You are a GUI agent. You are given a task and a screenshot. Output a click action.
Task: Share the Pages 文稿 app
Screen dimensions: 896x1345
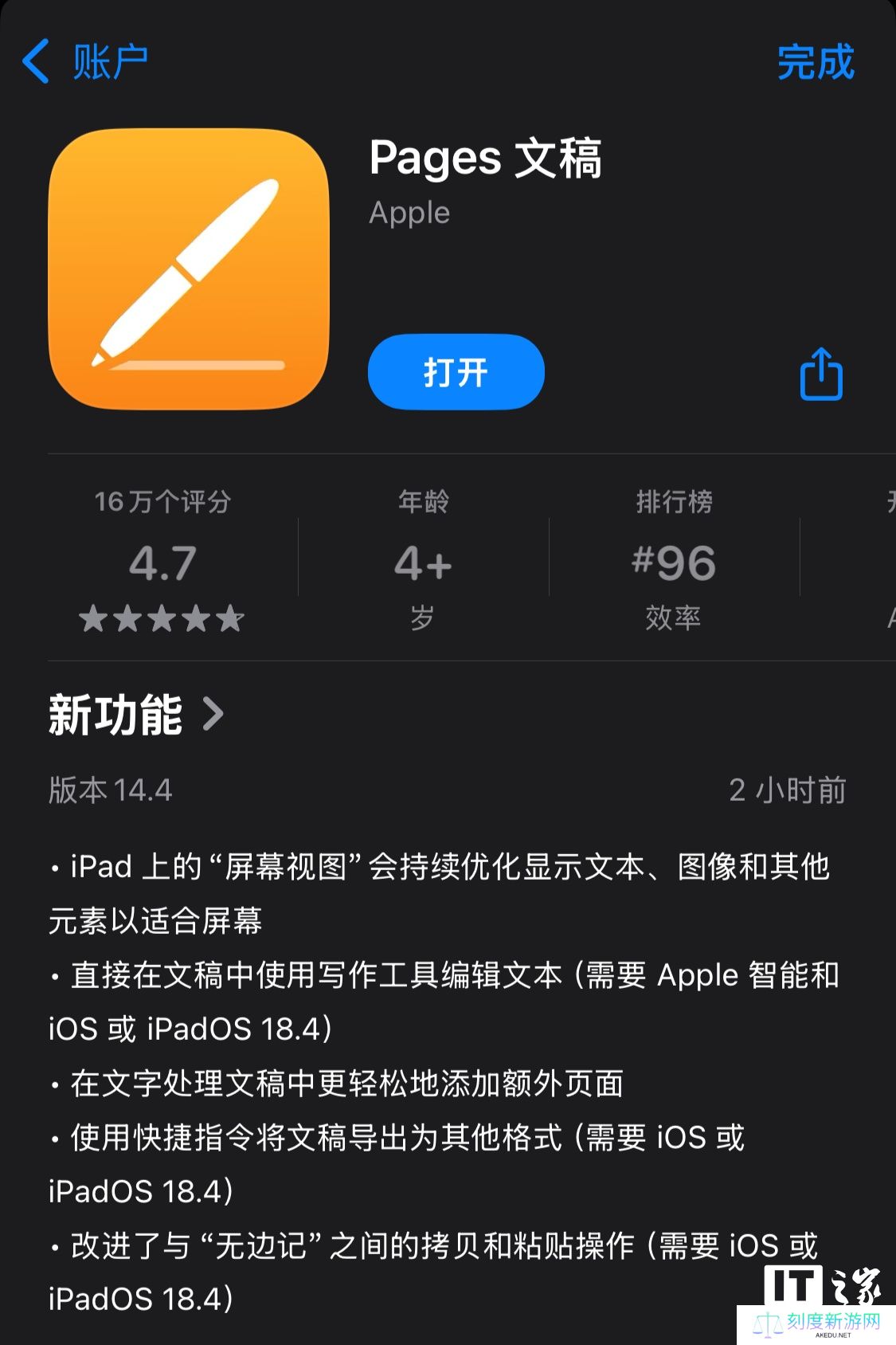(x=820, y=374)
